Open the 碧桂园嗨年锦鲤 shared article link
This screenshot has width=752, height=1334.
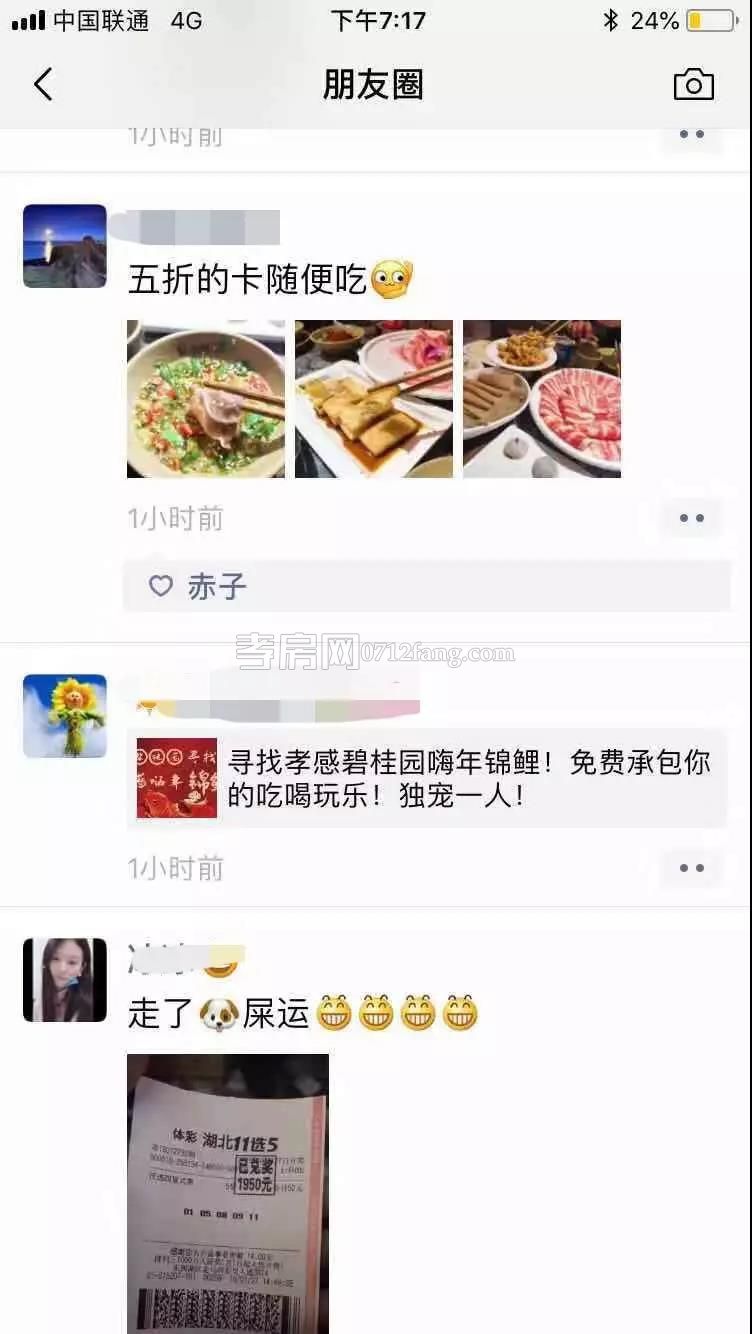coord(428,779)
